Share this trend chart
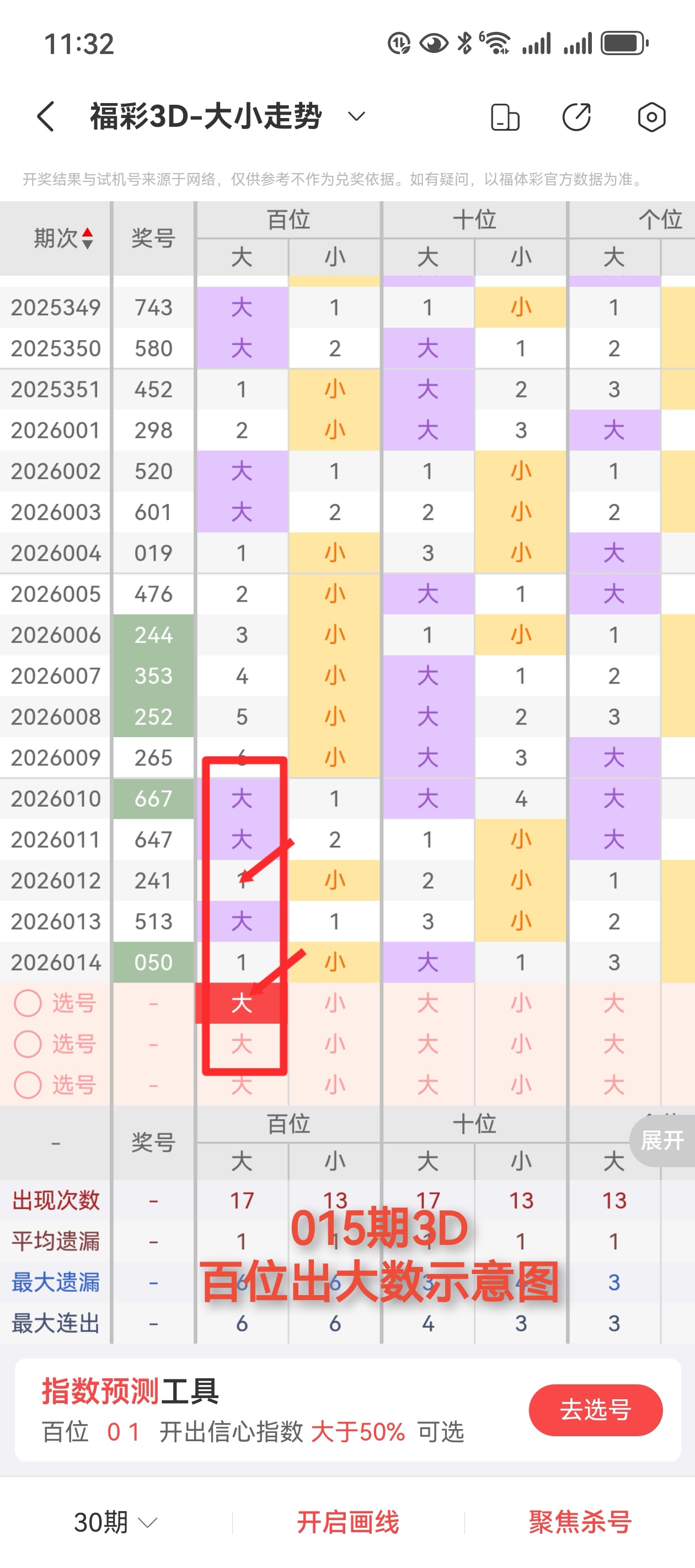The width and height of the screenshot is (695, 1568). pyautogui.click(x=576, y=117)
